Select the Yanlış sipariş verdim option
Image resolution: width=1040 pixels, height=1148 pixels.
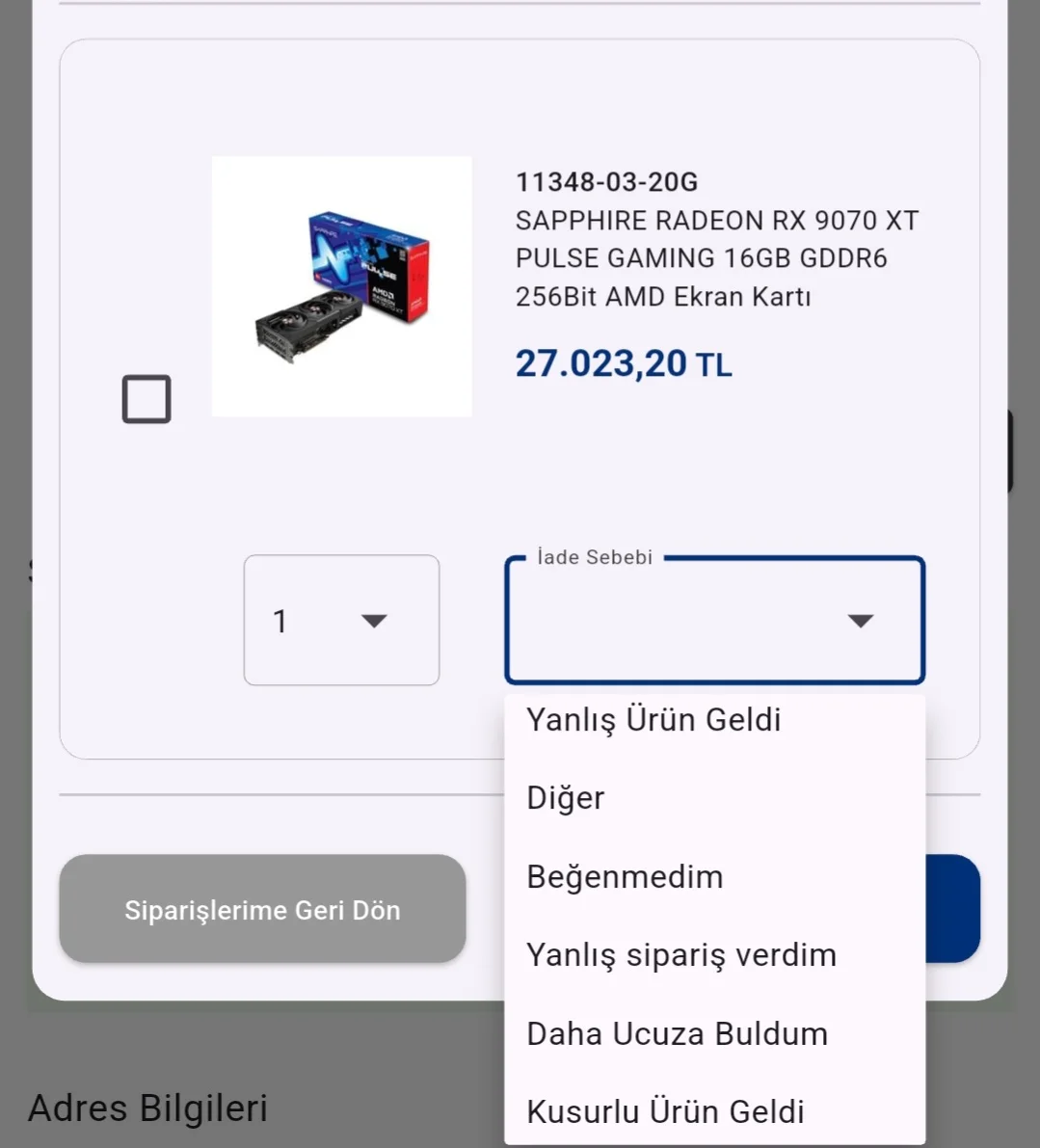coord(680,955)
